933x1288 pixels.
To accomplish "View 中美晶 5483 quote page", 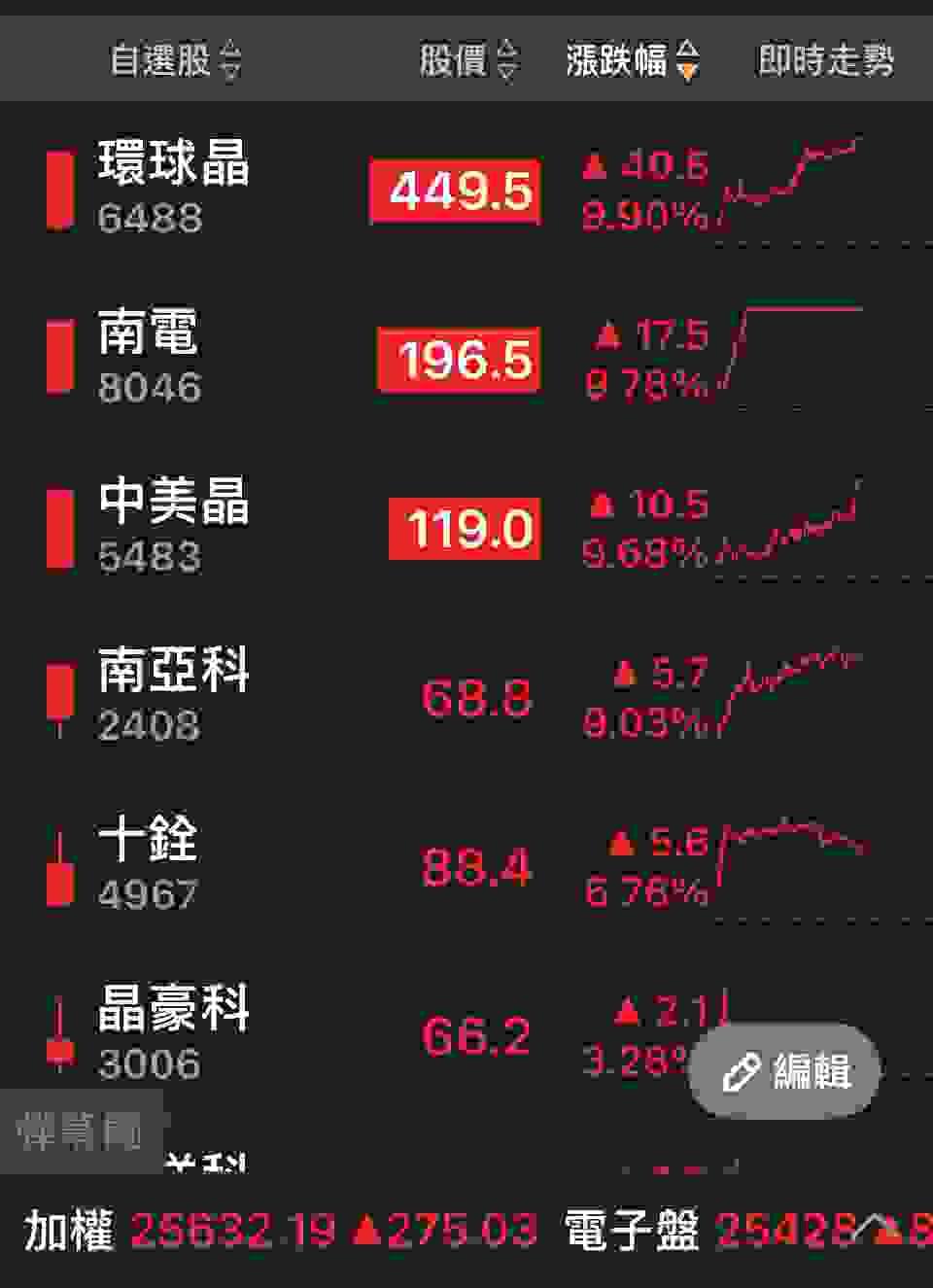I will click(173, 527).
